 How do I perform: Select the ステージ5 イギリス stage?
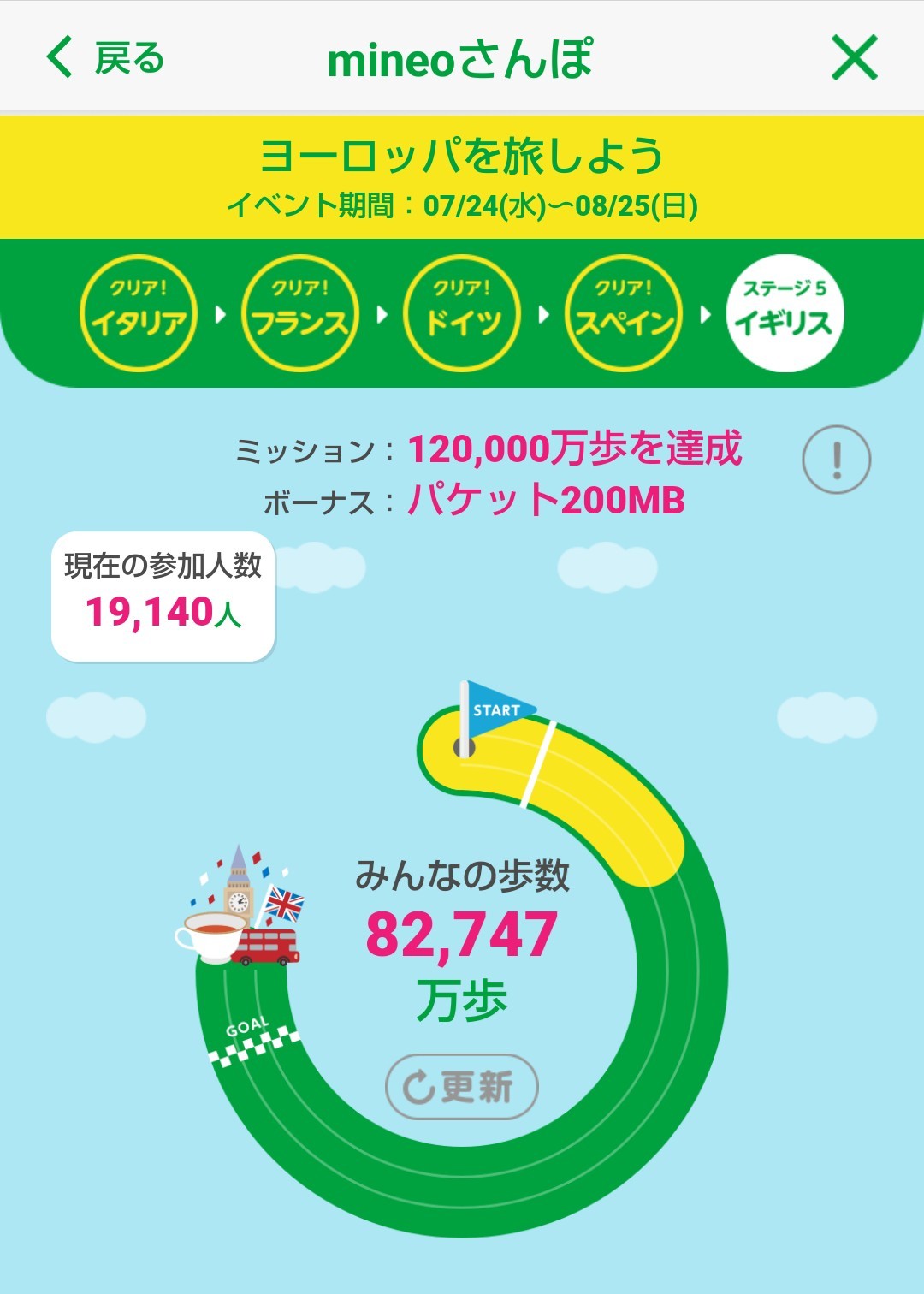click(x=785, y=313)
